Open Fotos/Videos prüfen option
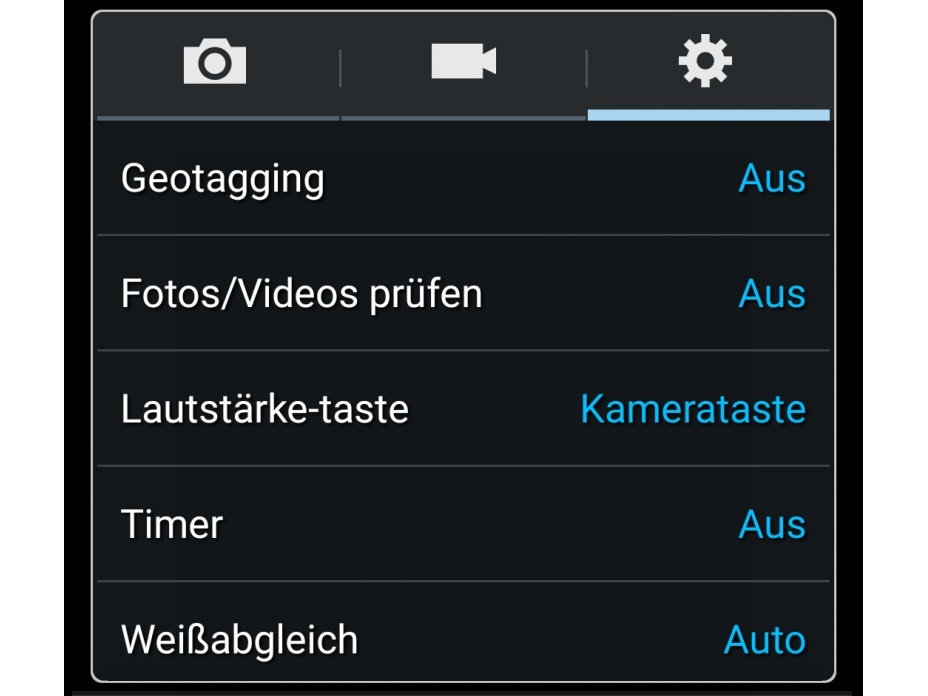 pos(463,294)
